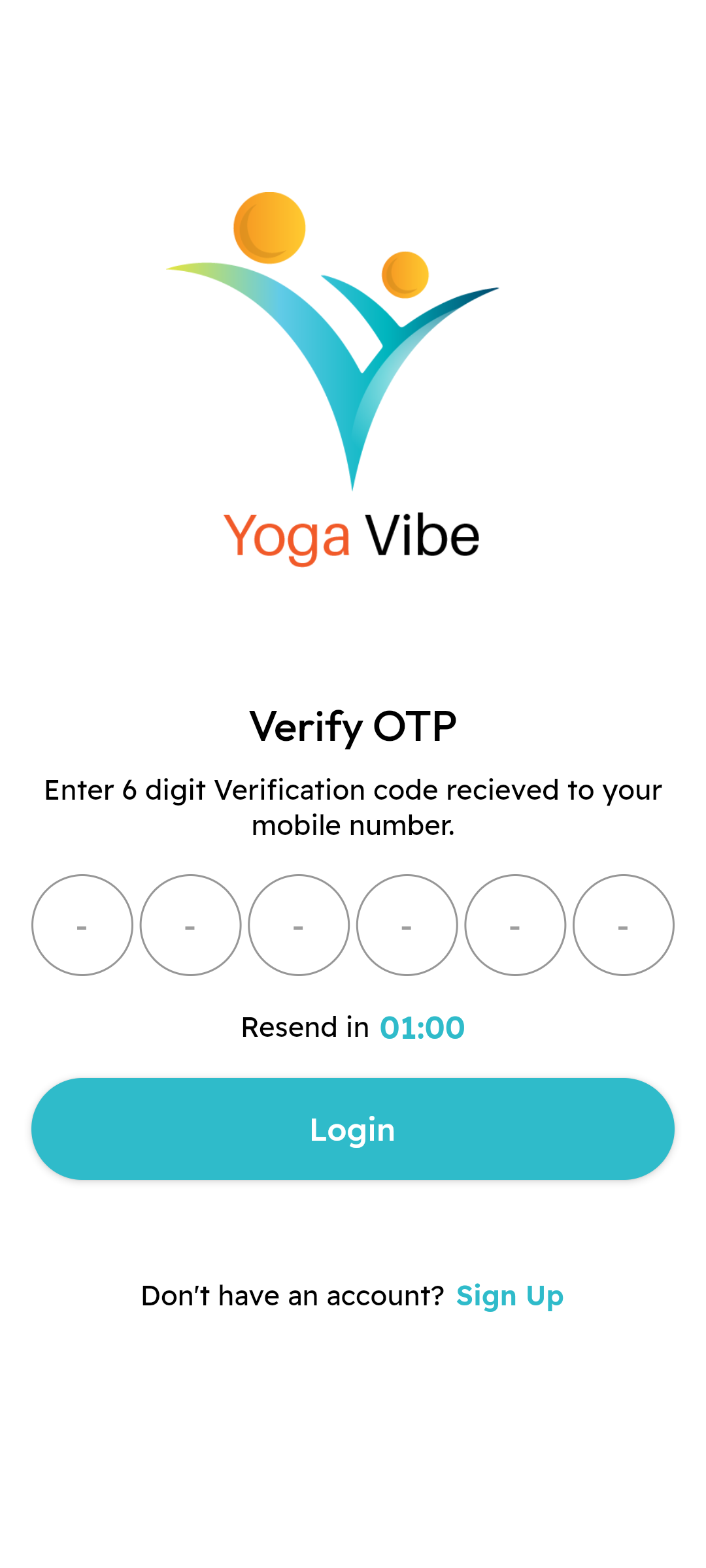Select the fourth OTP digit circle
The height and width of the screenshot is (1568, 706).
pyautogui.click(x=407, y=925)
